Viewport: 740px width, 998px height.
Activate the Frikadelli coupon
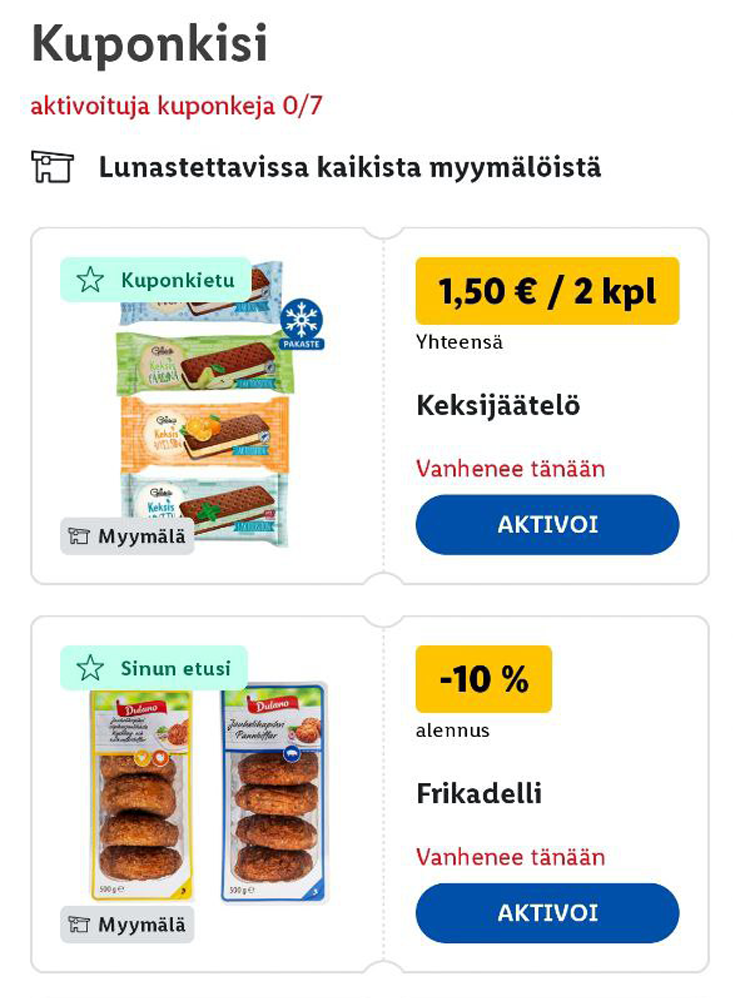[x=547, y=912]
